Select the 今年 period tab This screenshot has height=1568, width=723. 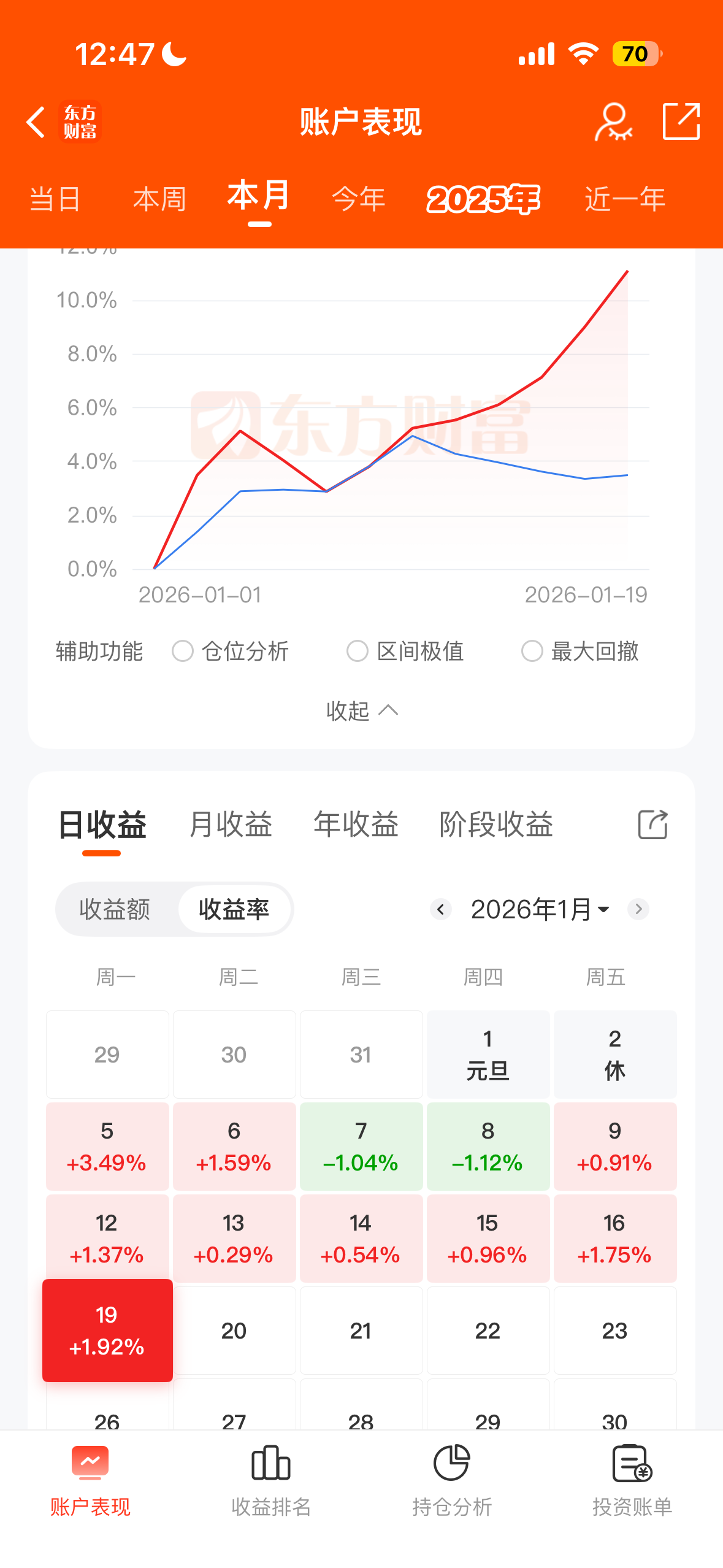[358, 199]
